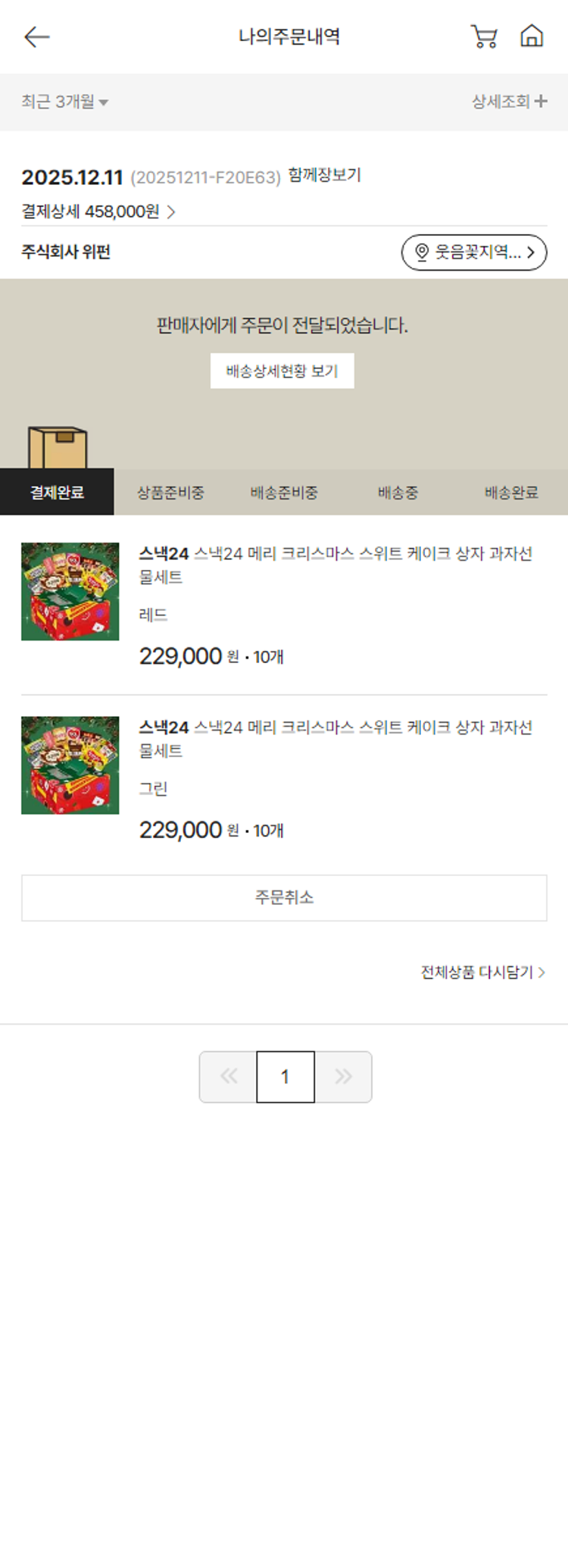Open the 레드 snack gift set item
Image resolution: width=568 pixels, height=1568 pixels.
[x=335, y=565]
